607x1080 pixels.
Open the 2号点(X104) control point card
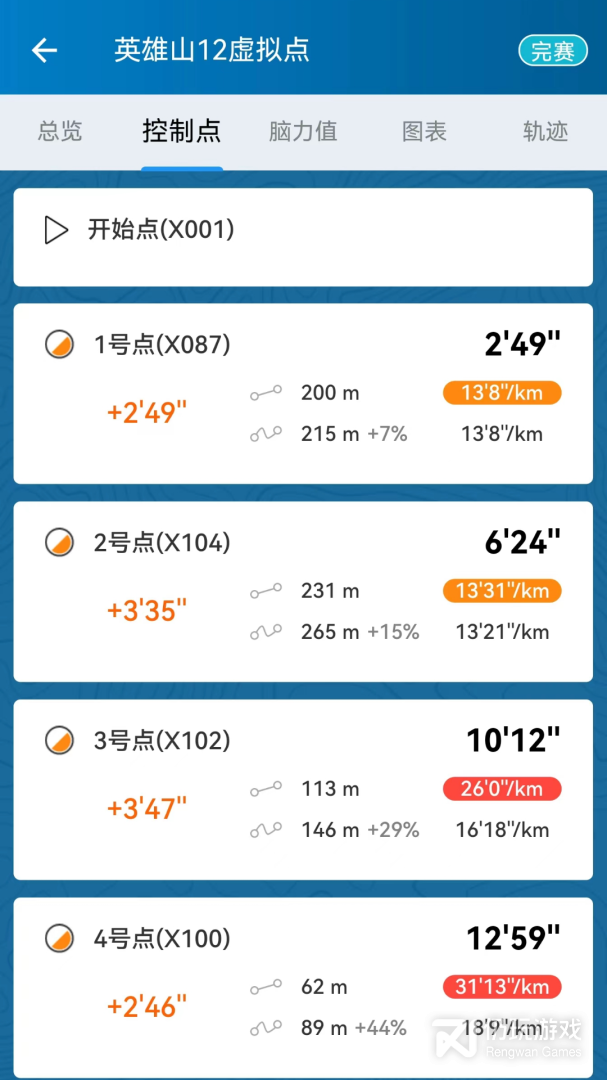[303, 591]
